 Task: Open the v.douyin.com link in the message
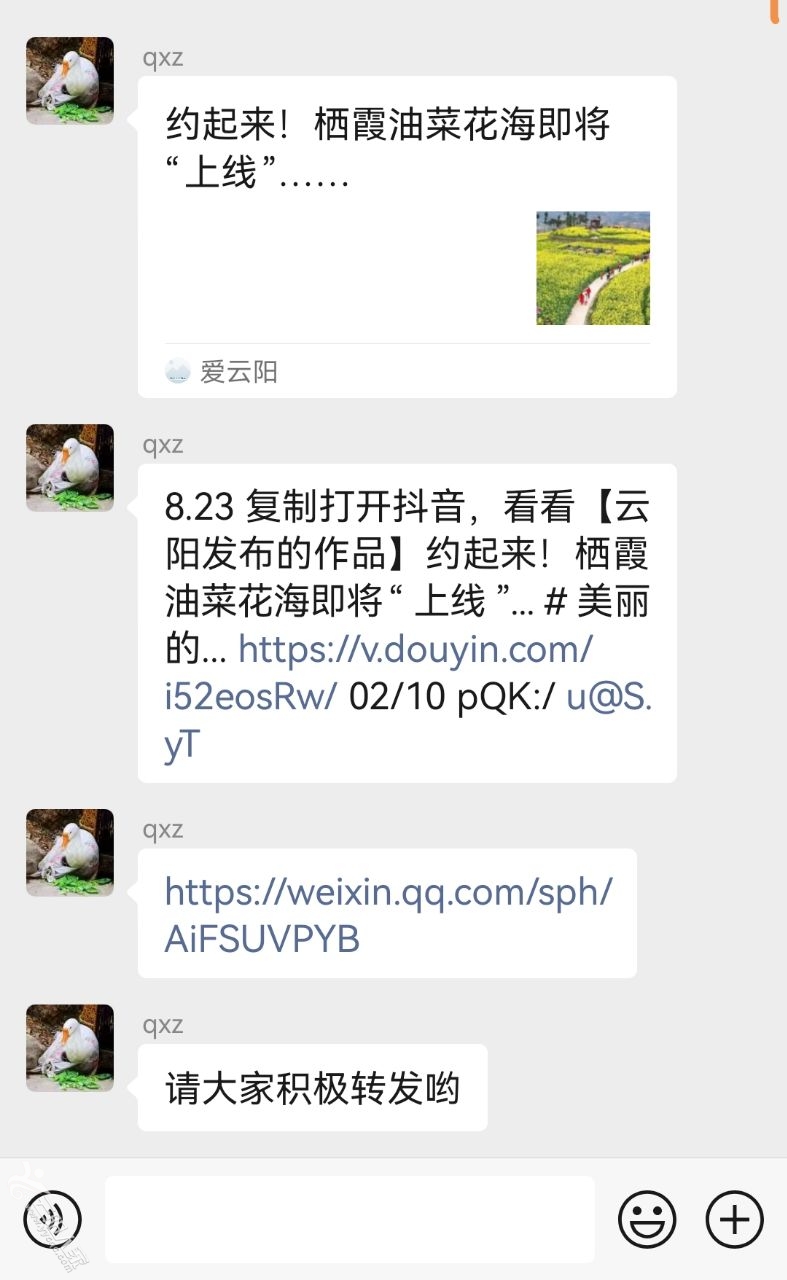point(415,651)
